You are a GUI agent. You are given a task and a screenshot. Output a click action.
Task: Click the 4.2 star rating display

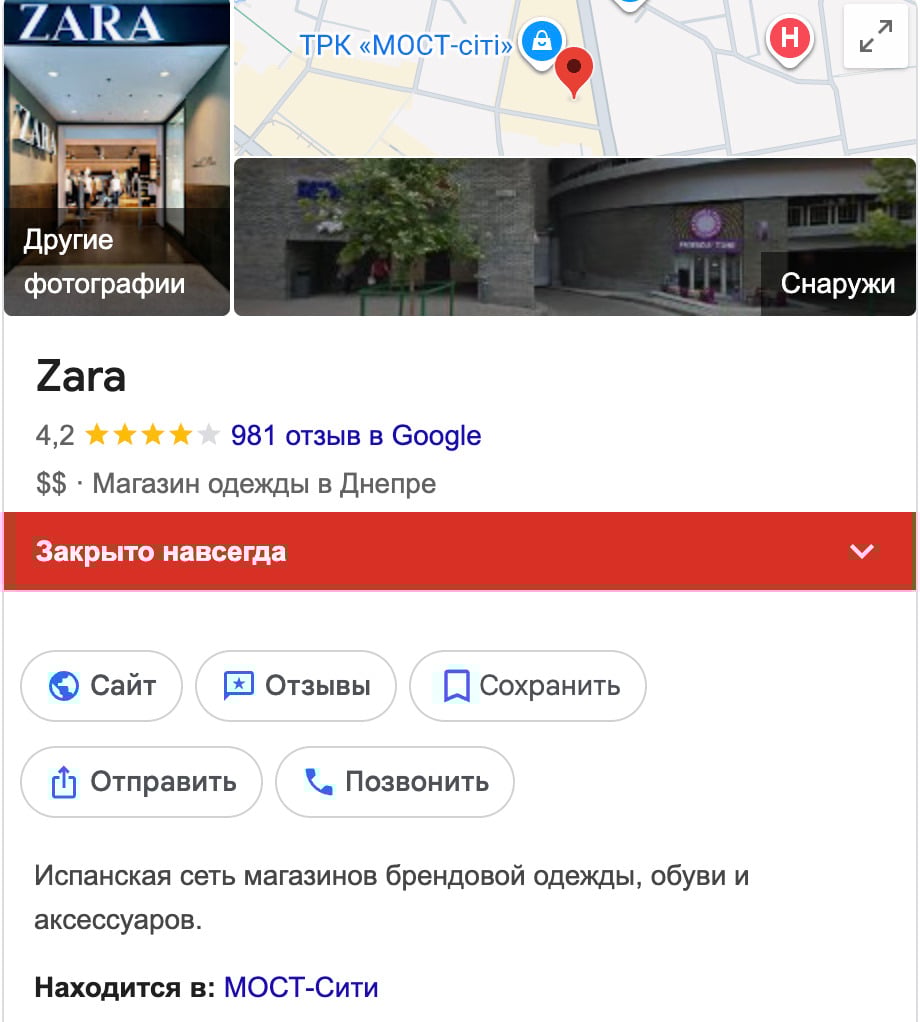point(125,436)
